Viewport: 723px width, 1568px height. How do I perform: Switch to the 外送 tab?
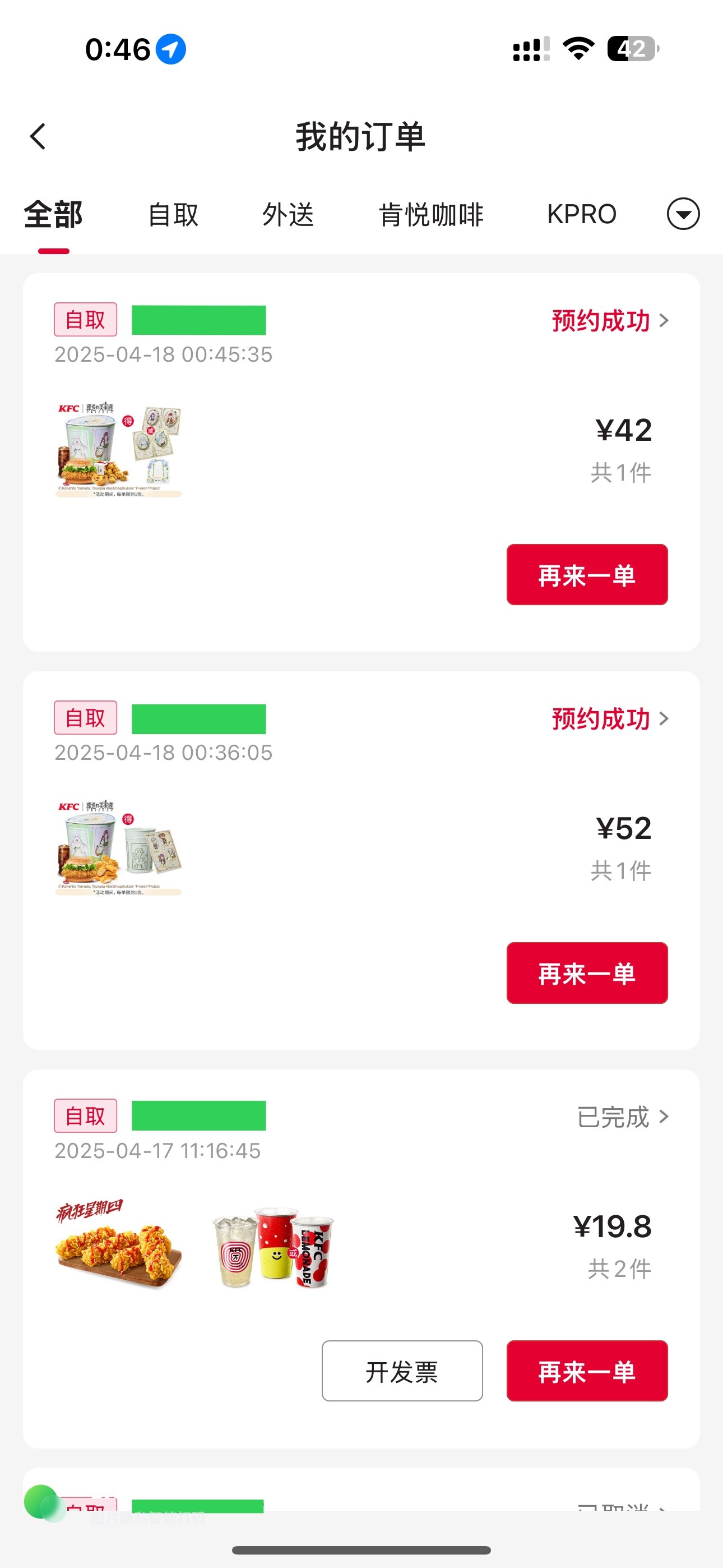288,215
